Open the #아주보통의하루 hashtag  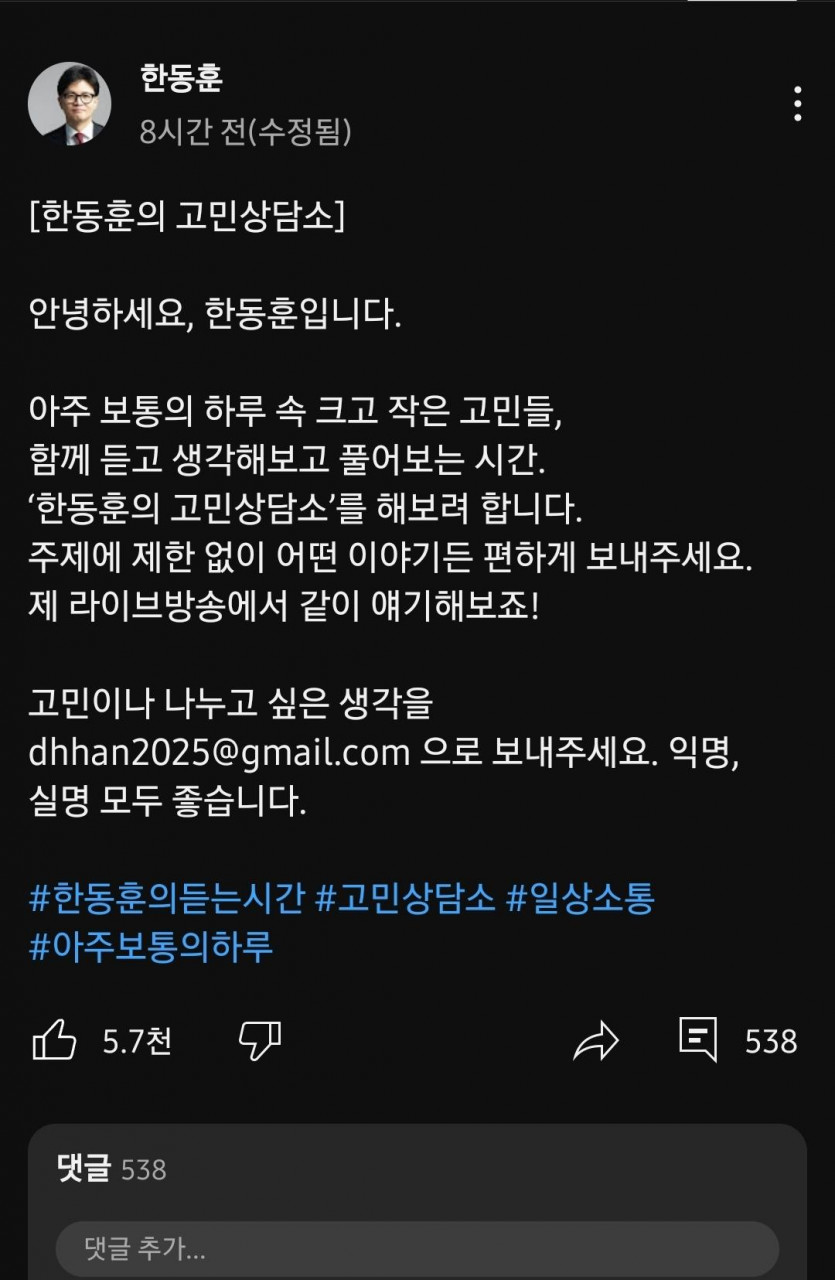pyautogui.click(x=151, y=946)
